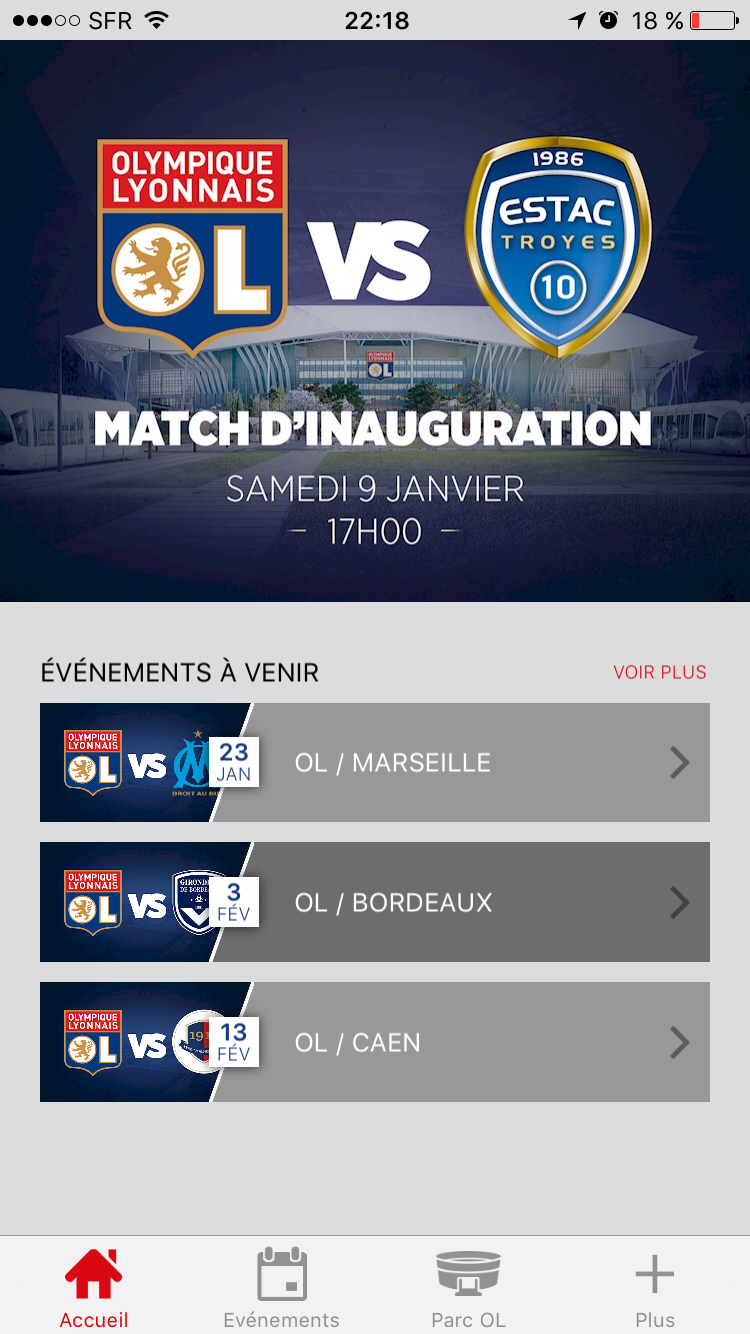Open the OL vs Troyes inauguration match banner
The height and width of the screenshot is (1334, 750).
coord(375,320)
